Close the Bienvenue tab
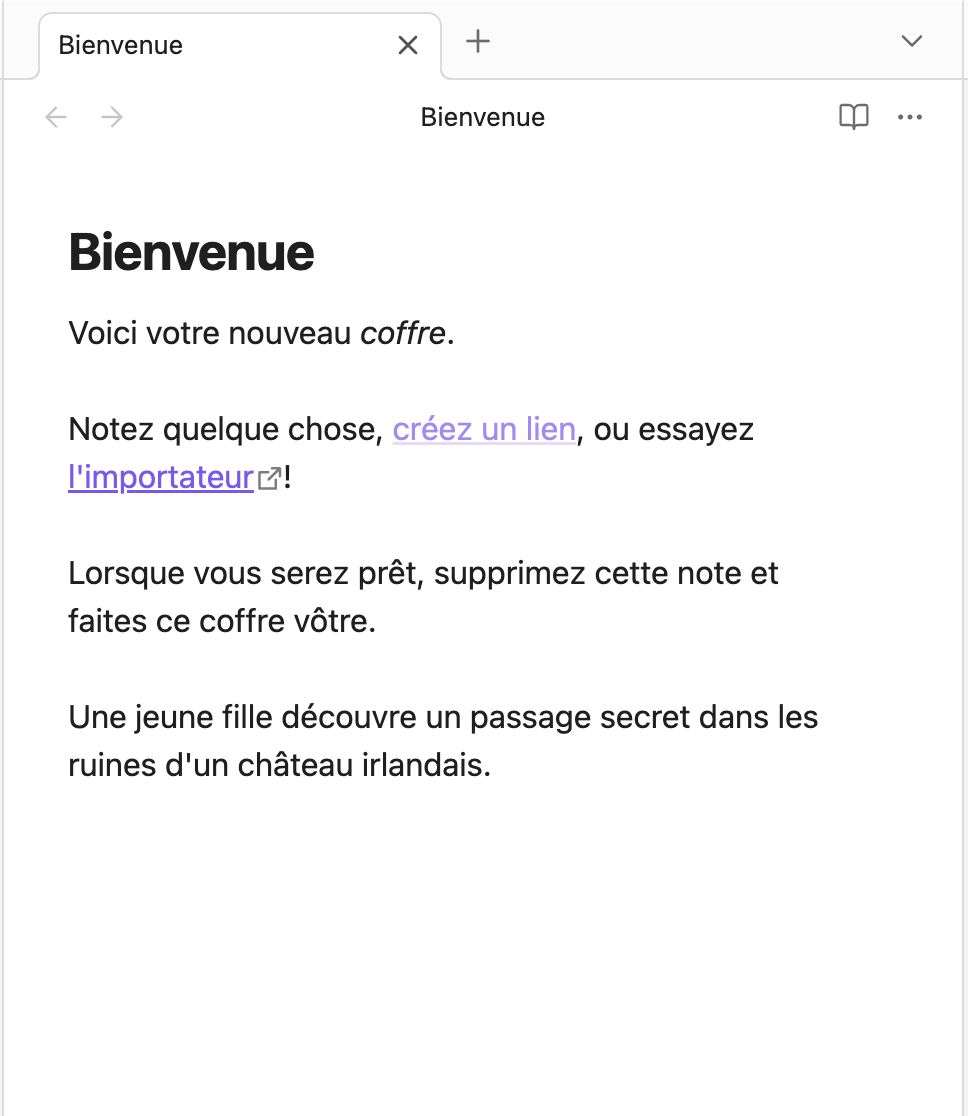Image resolution: width=968 pixels, height=1116 pixels. pyautogui.click(x=408, y=45)
